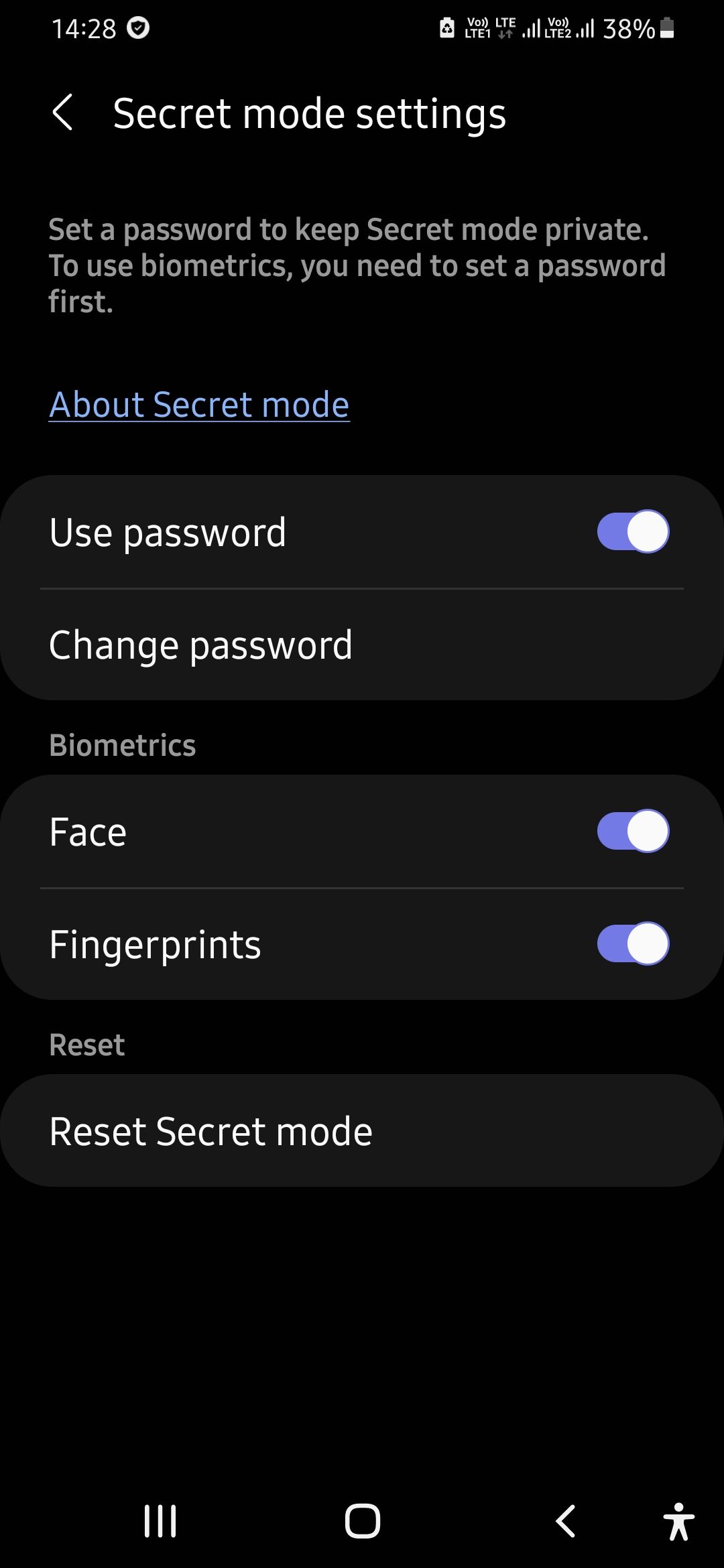Select Reset Secret mode
The height and width of the screenshot is (1568, 724).
pyautogui.click(x=211, y=1131)
